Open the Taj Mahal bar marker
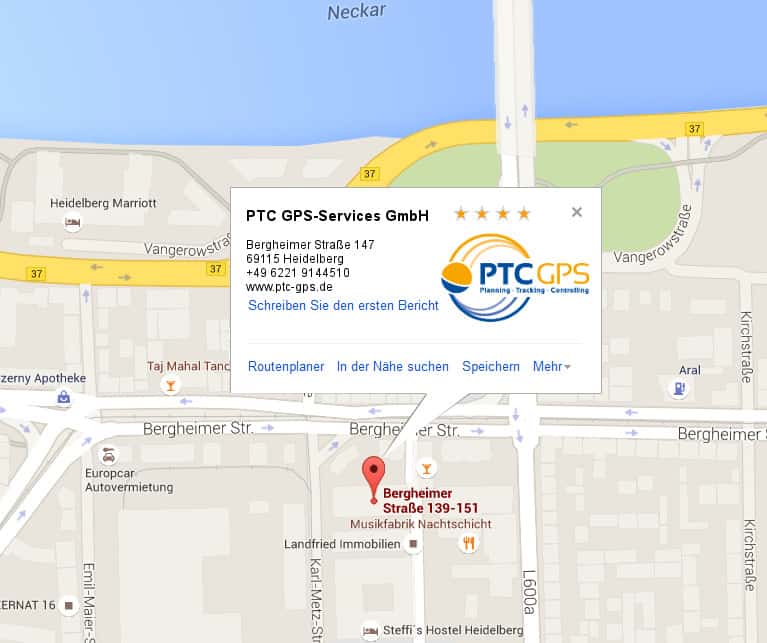This screenshot has height=643, width=767. 171,386
